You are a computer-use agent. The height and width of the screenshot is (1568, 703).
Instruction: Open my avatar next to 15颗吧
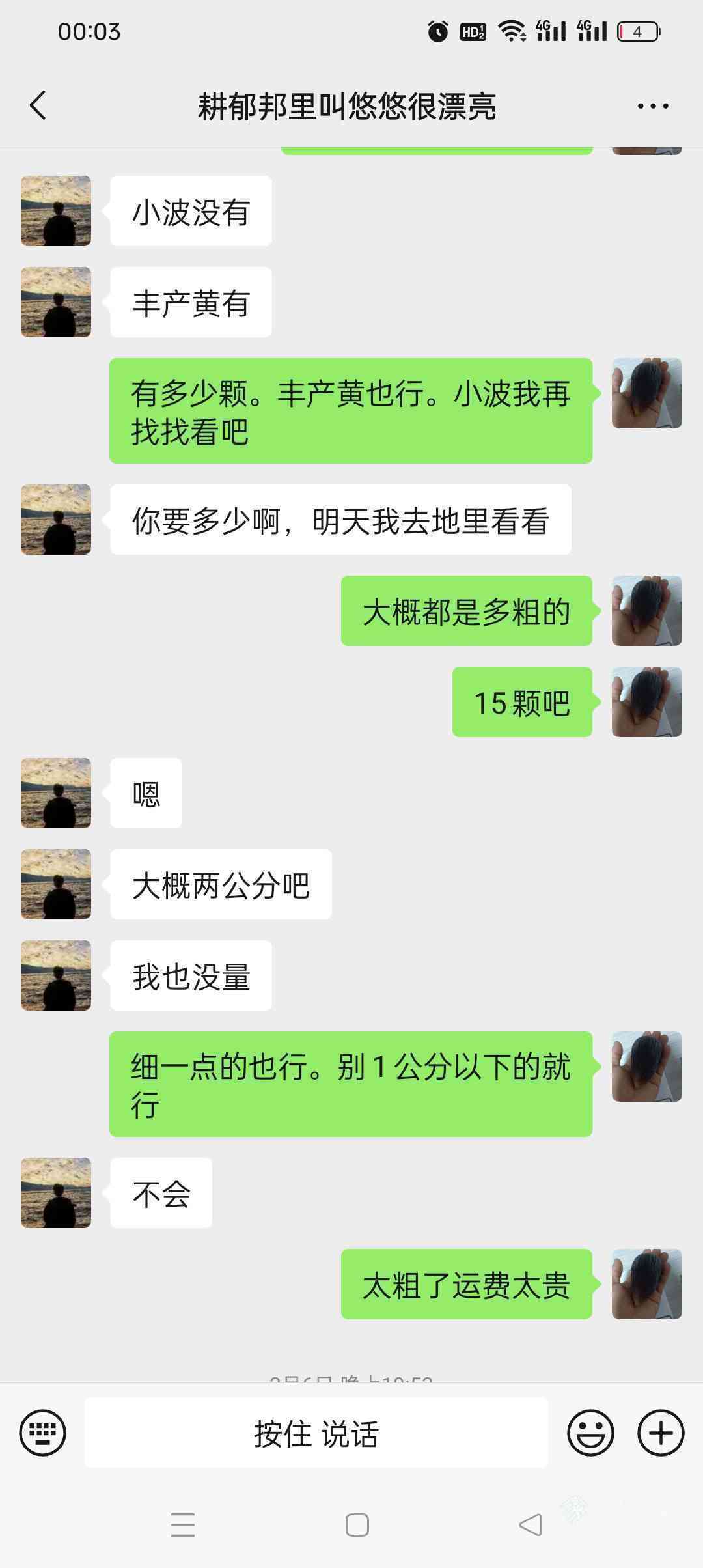tap(647, 702)
